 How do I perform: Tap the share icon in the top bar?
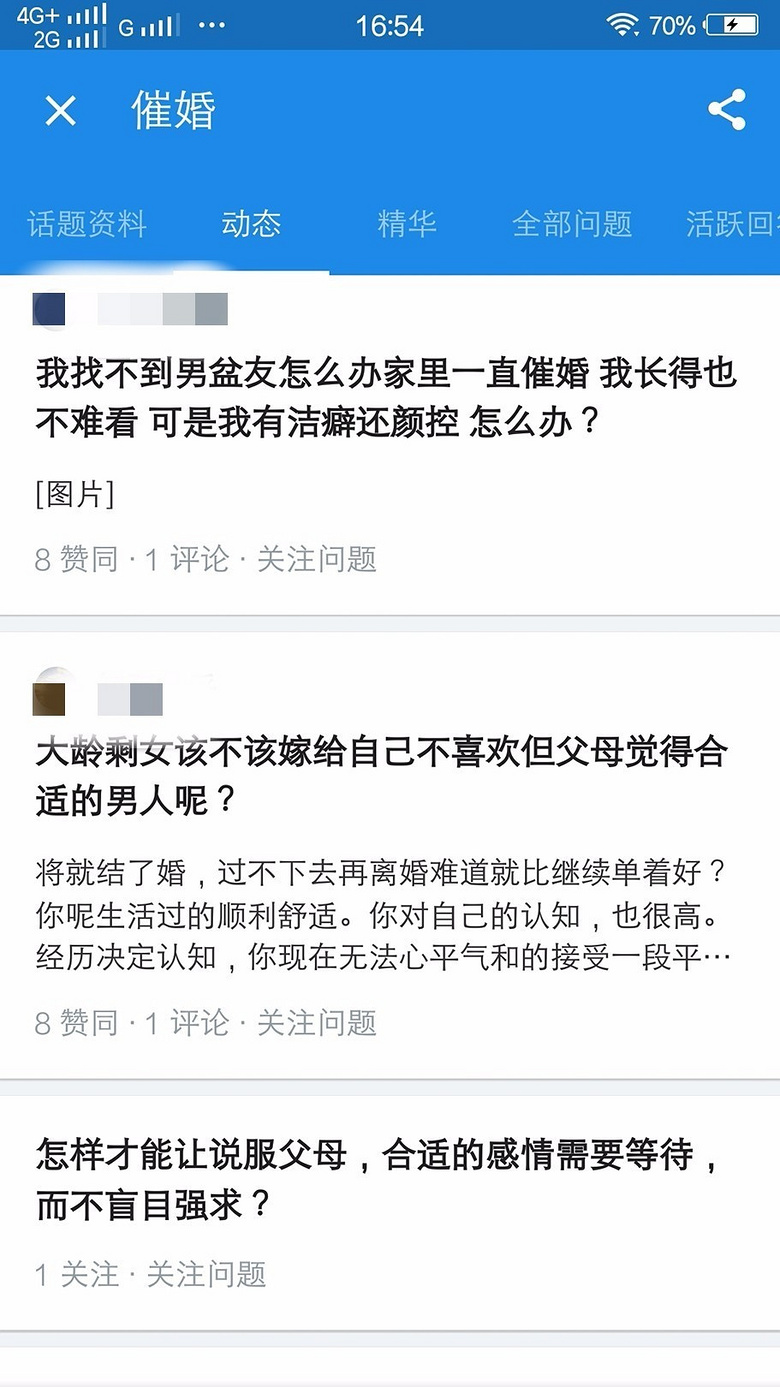click(726, 110)
